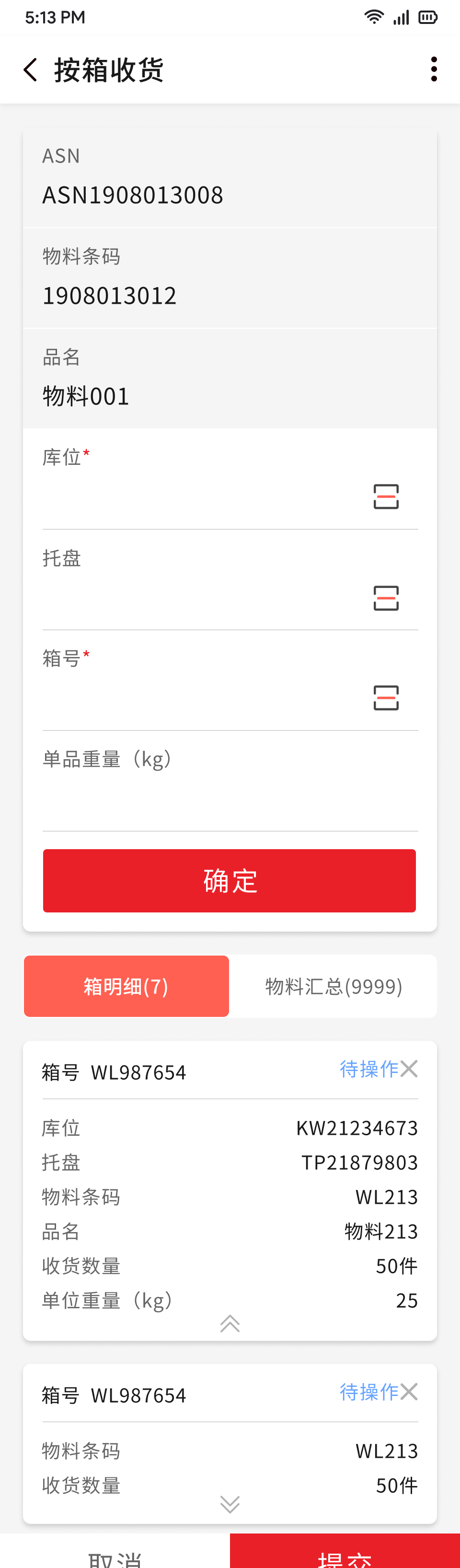
Task: Open the three-dot overflow menu
Action: click(433, 69)
